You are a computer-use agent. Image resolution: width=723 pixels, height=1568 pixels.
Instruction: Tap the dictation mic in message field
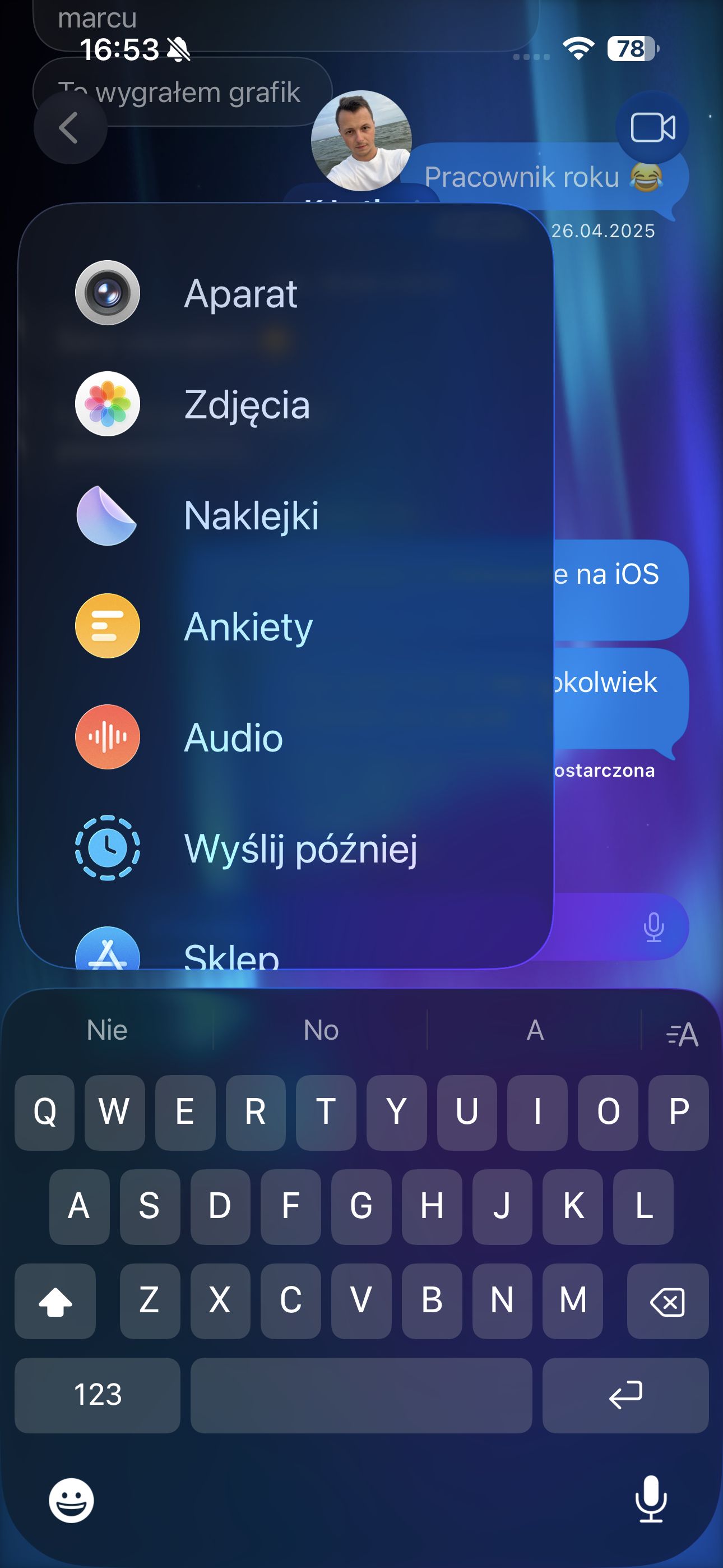[654, 927]
